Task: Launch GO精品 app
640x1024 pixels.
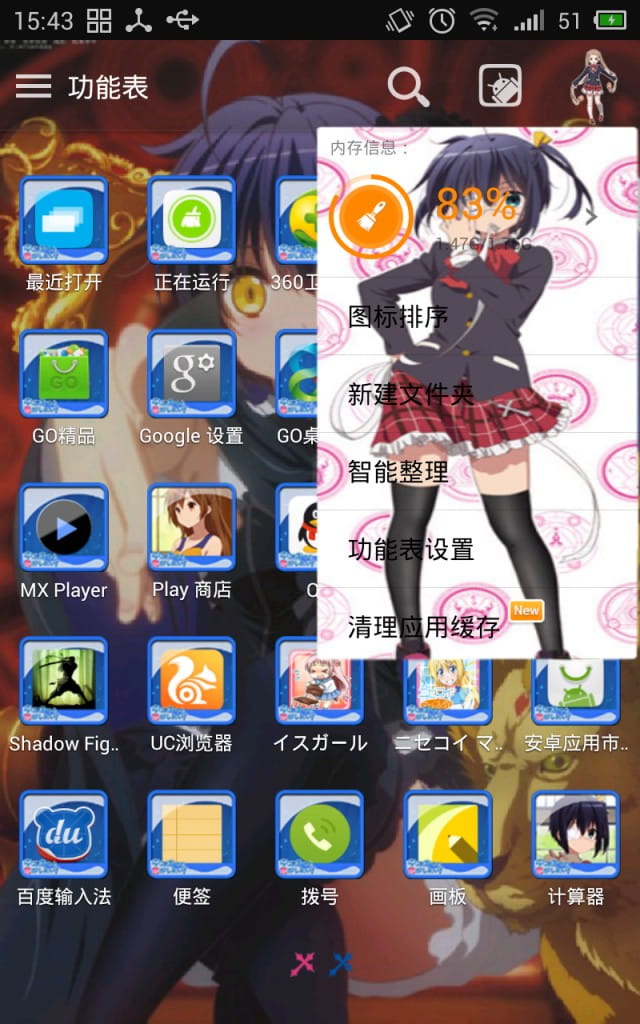Action: click(63, 375)
